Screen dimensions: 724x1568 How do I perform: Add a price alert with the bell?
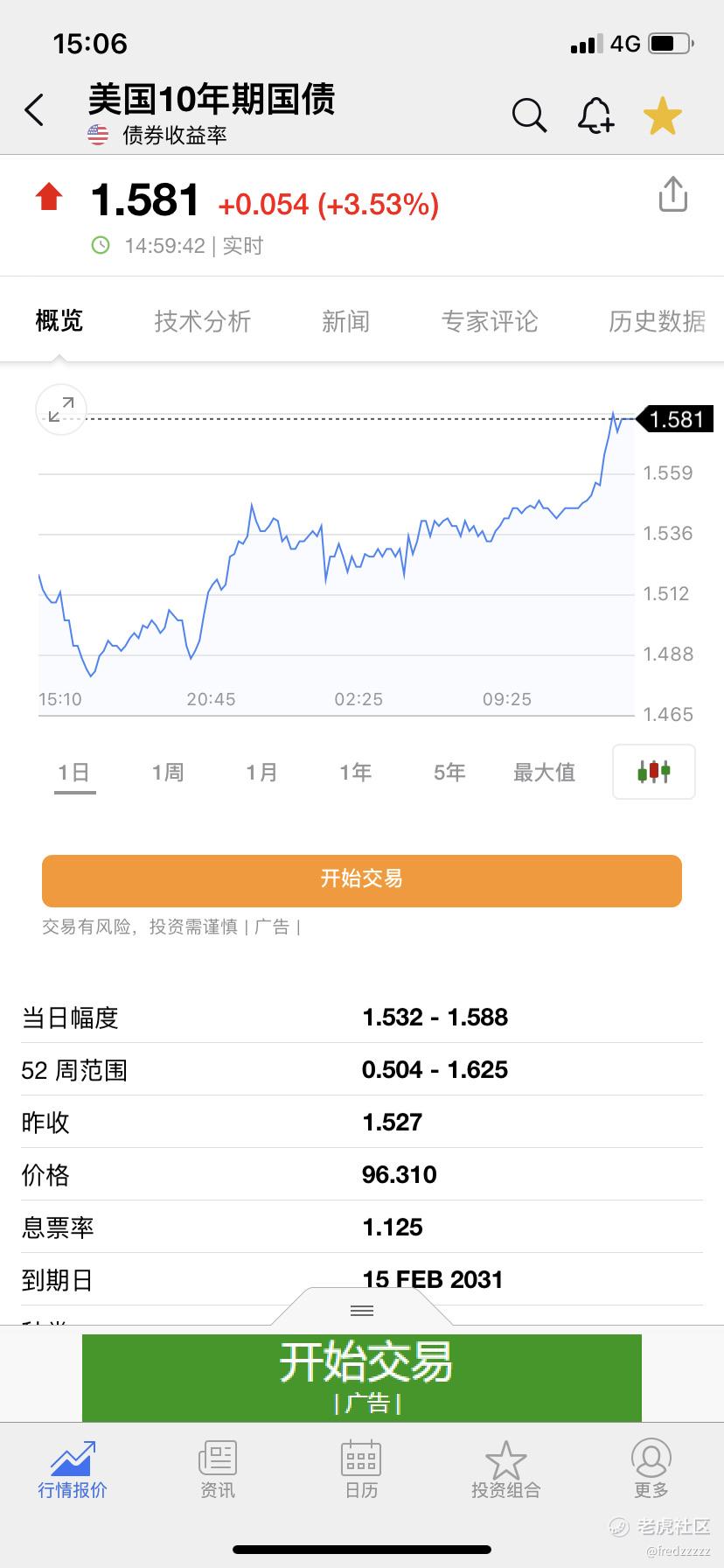coord(595,115)
